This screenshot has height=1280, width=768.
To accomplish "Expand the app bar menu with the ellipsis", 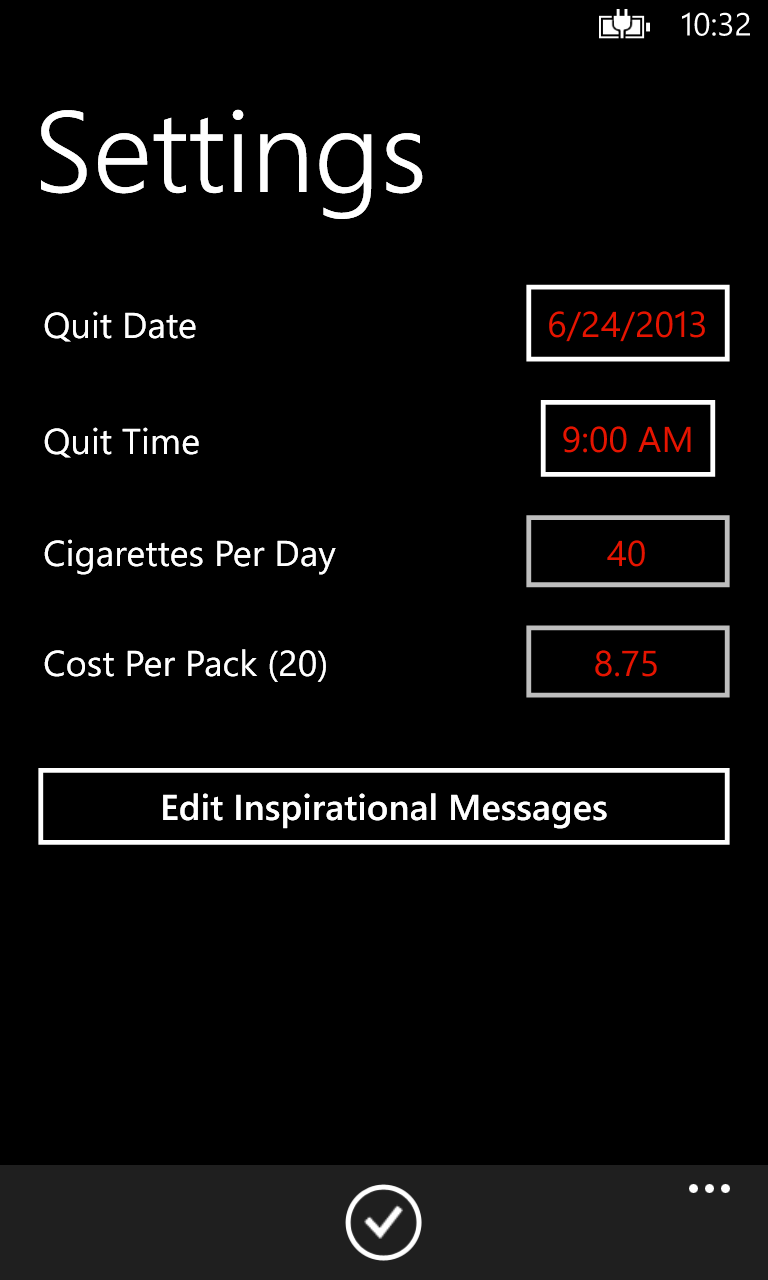I will coord(709,1188).
